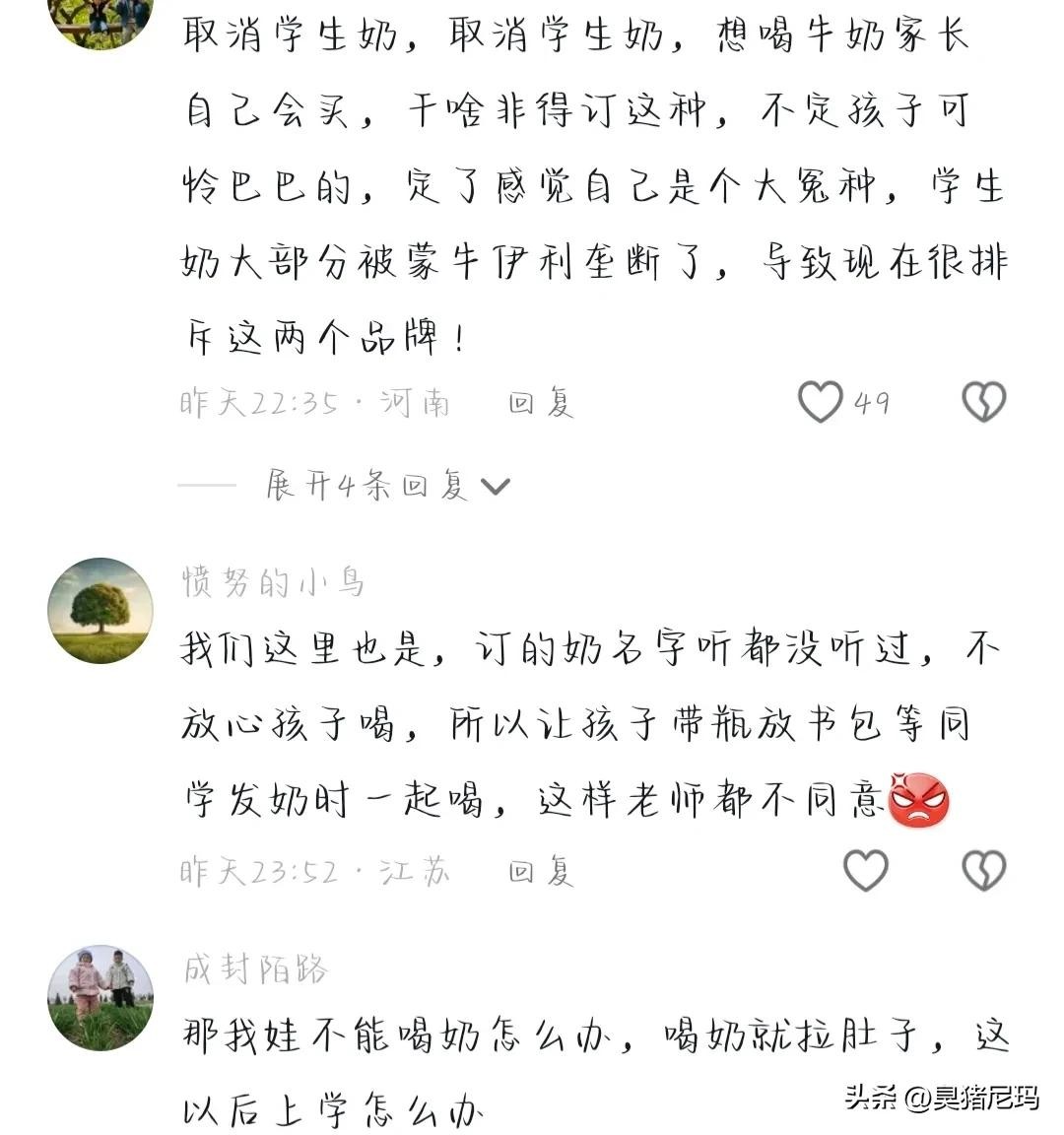
Task: Open username 成封陌路
Action: [x=254, y=969]
